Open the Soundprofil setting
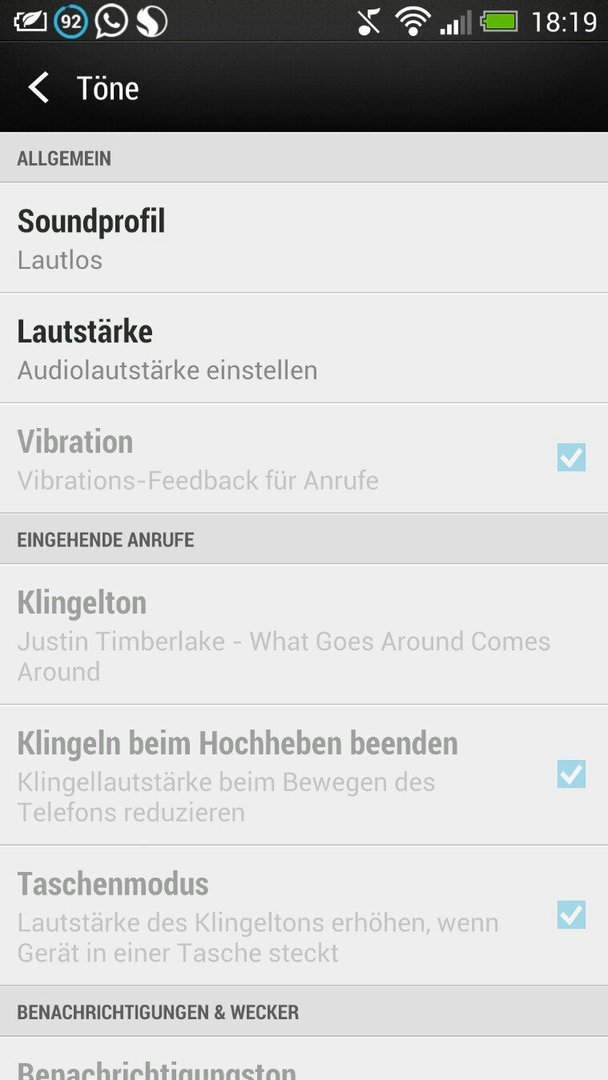 click(304, 238)
